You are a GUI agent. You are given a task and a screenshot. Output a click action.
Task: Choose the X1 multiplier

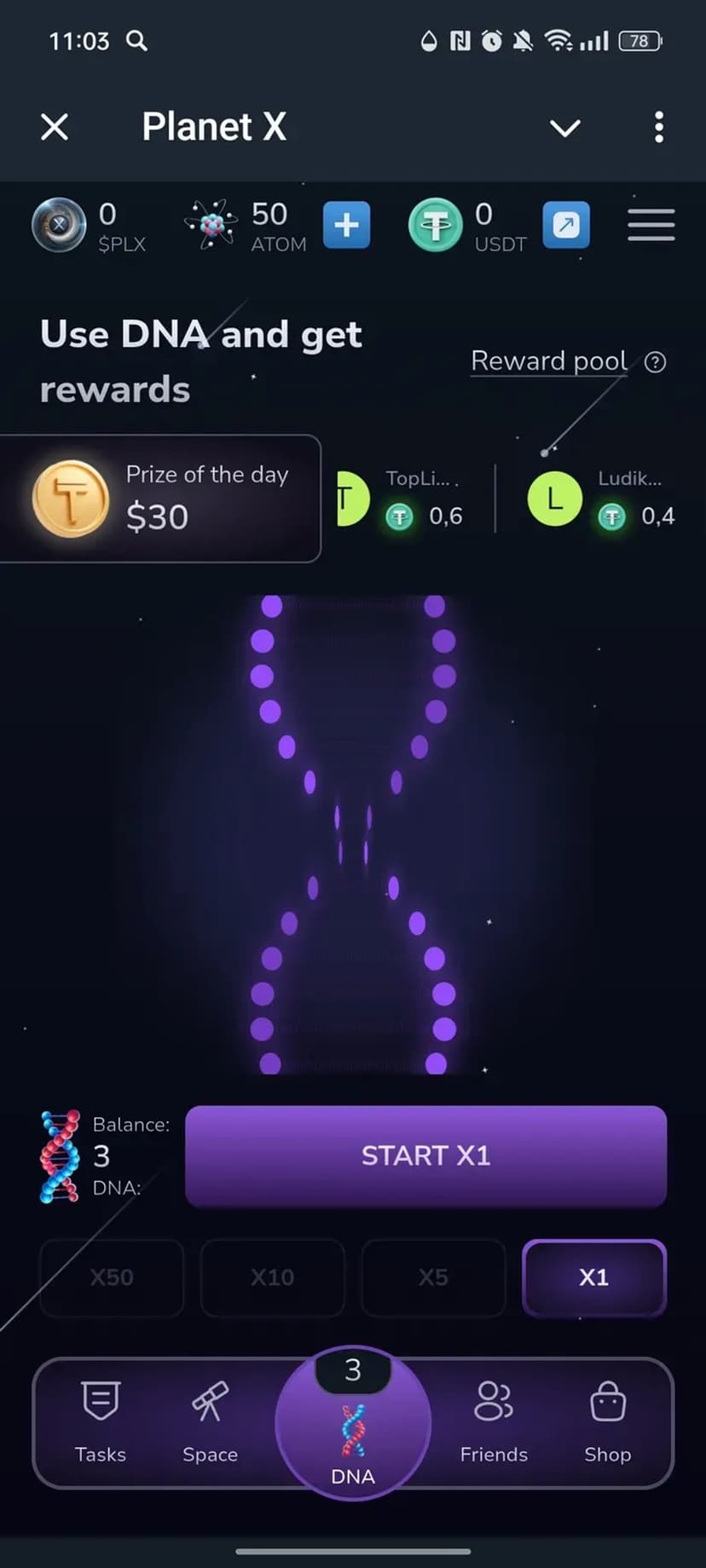[593, 1277]
